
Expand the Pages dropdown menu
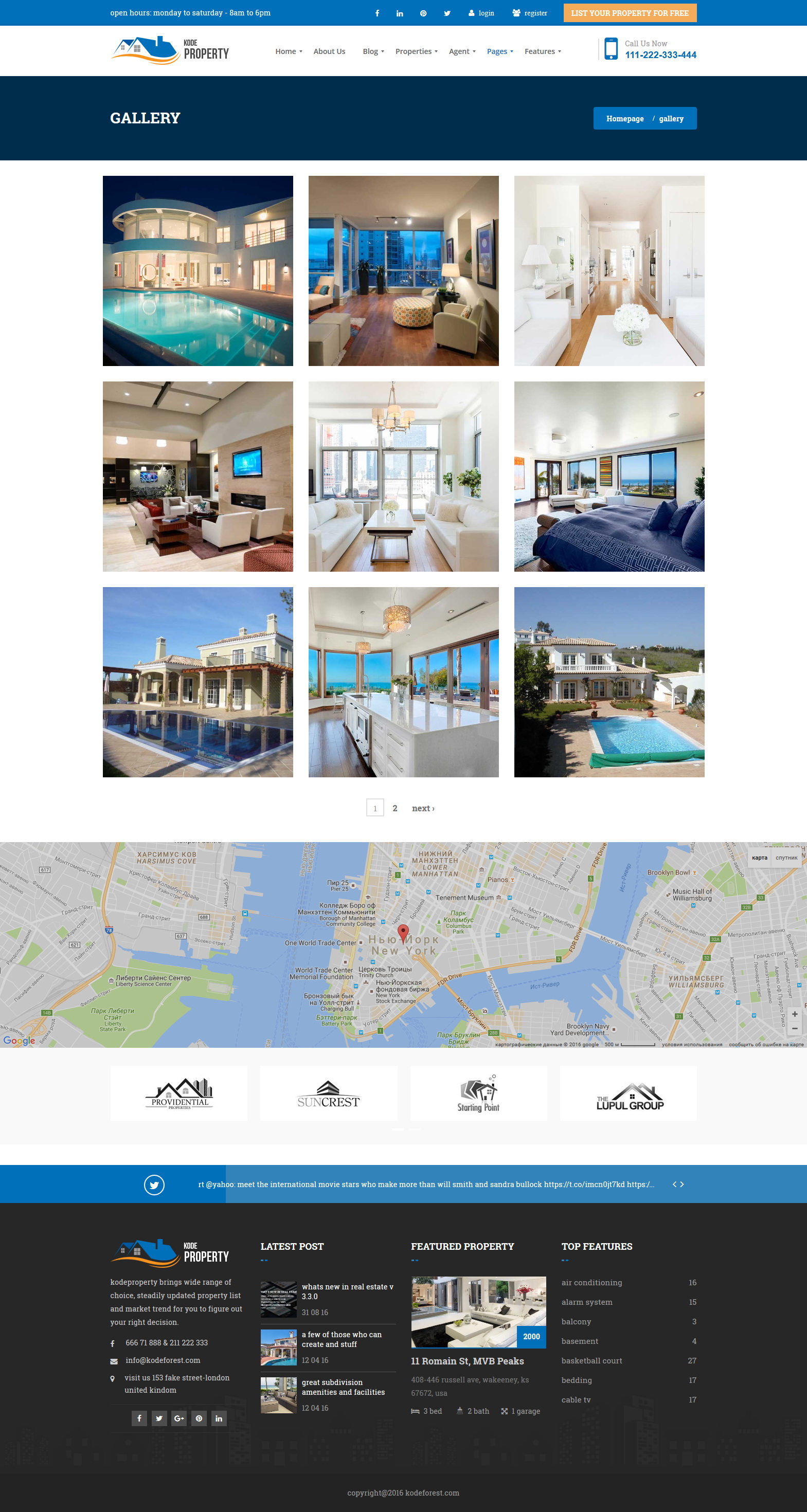pos(500,51)
